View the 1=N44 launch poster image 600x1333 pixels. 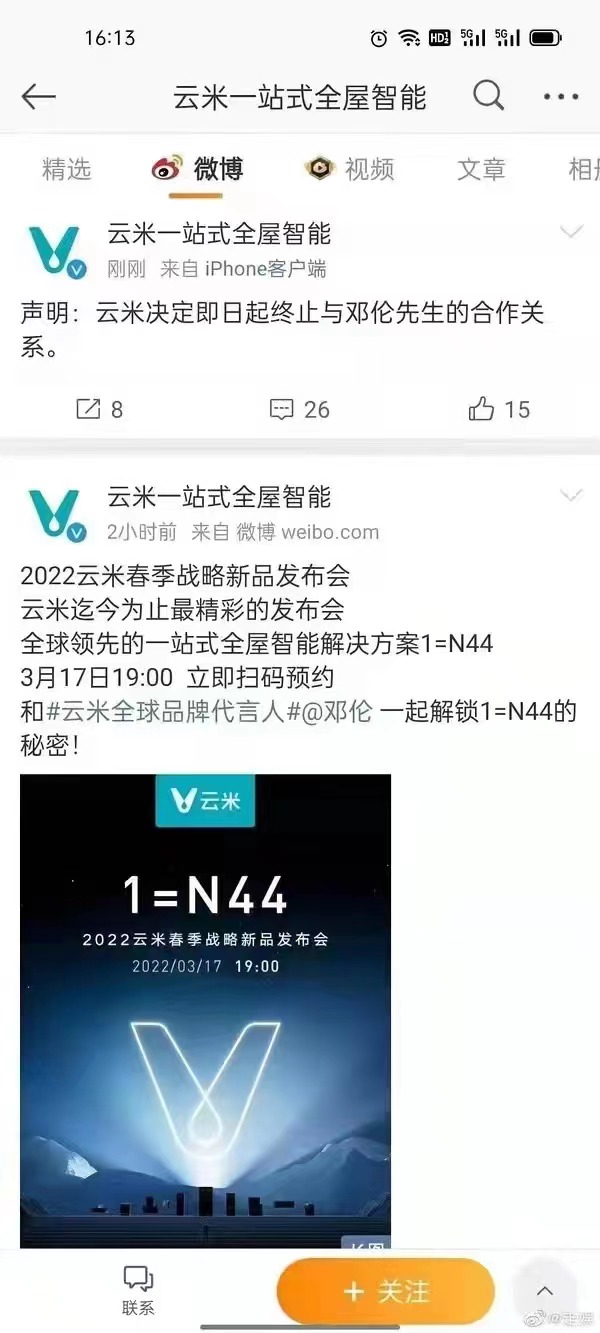coord(205,1010)
